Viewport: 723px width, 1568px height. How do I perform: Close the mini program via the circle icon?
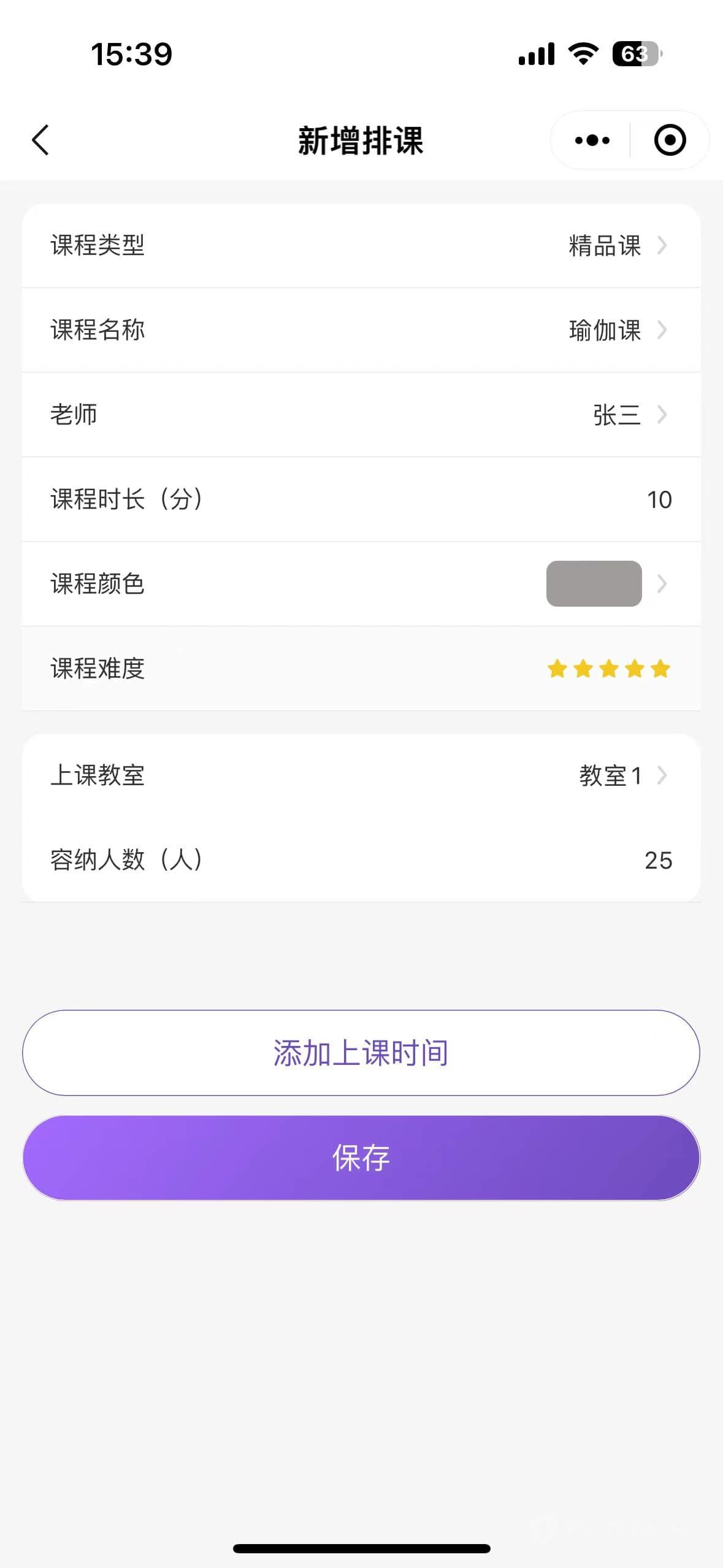point(670,140)
